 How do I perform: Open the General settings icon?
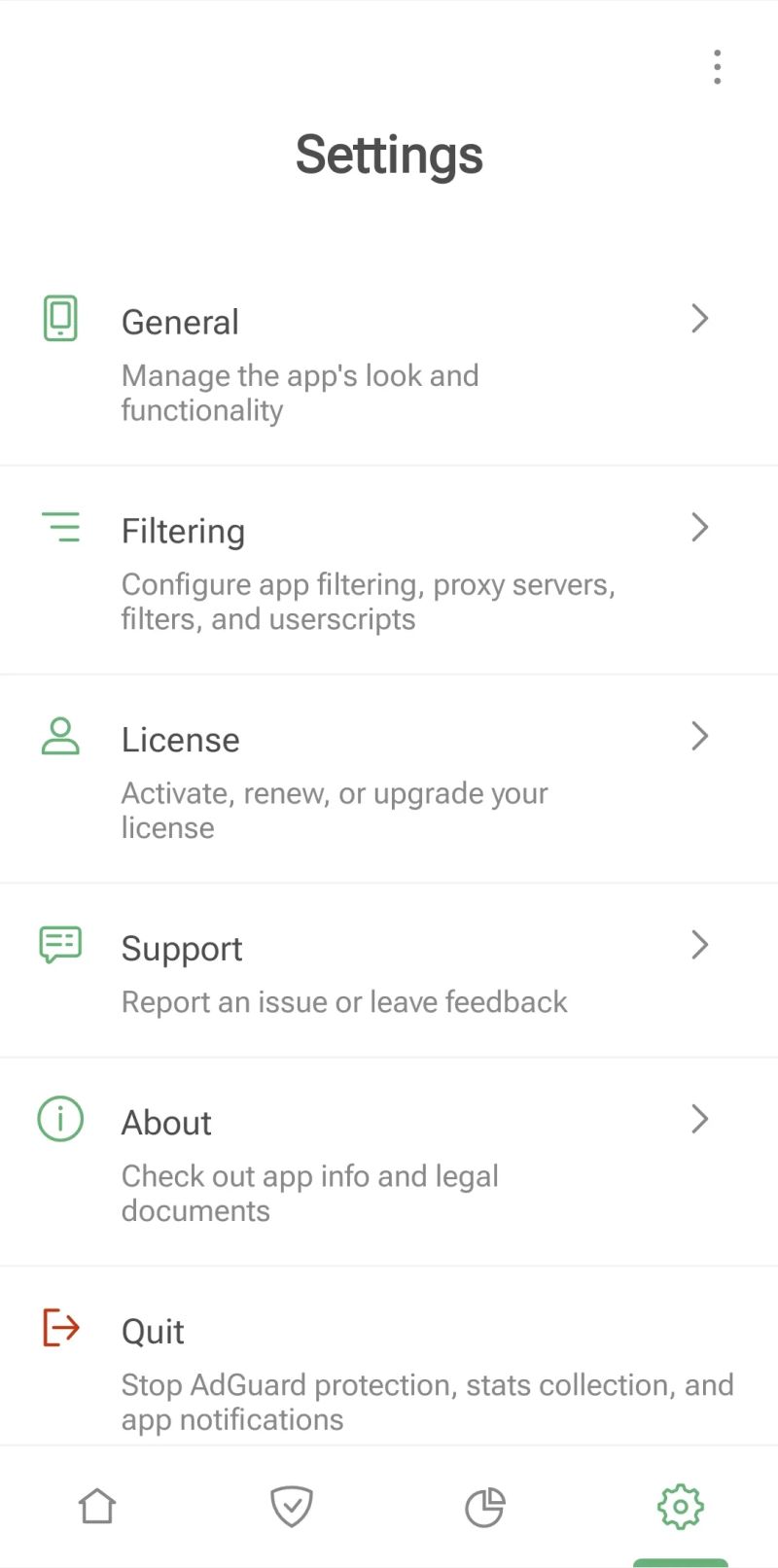(59, 318)
